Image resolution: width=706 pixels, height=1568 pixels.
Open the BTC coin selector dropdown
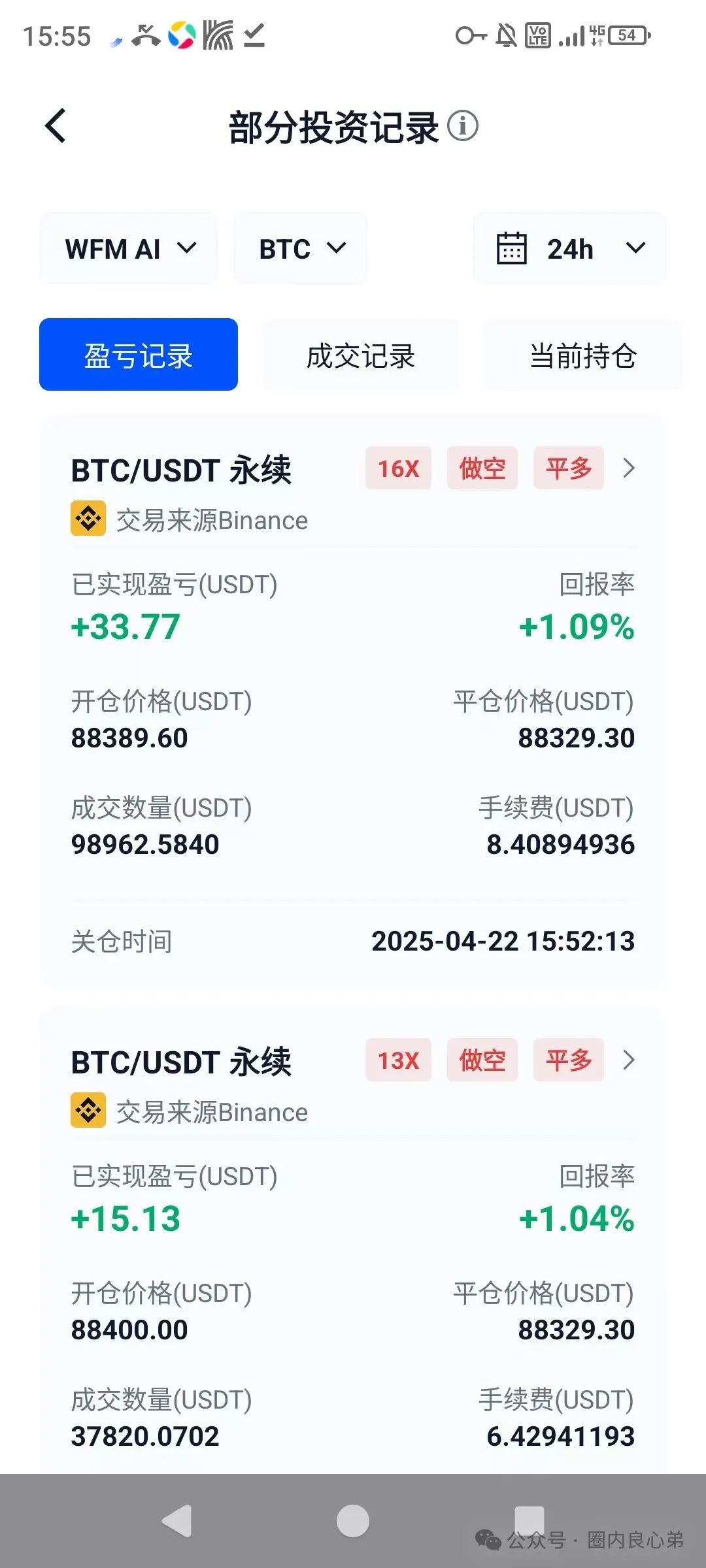tap(299, 248)
